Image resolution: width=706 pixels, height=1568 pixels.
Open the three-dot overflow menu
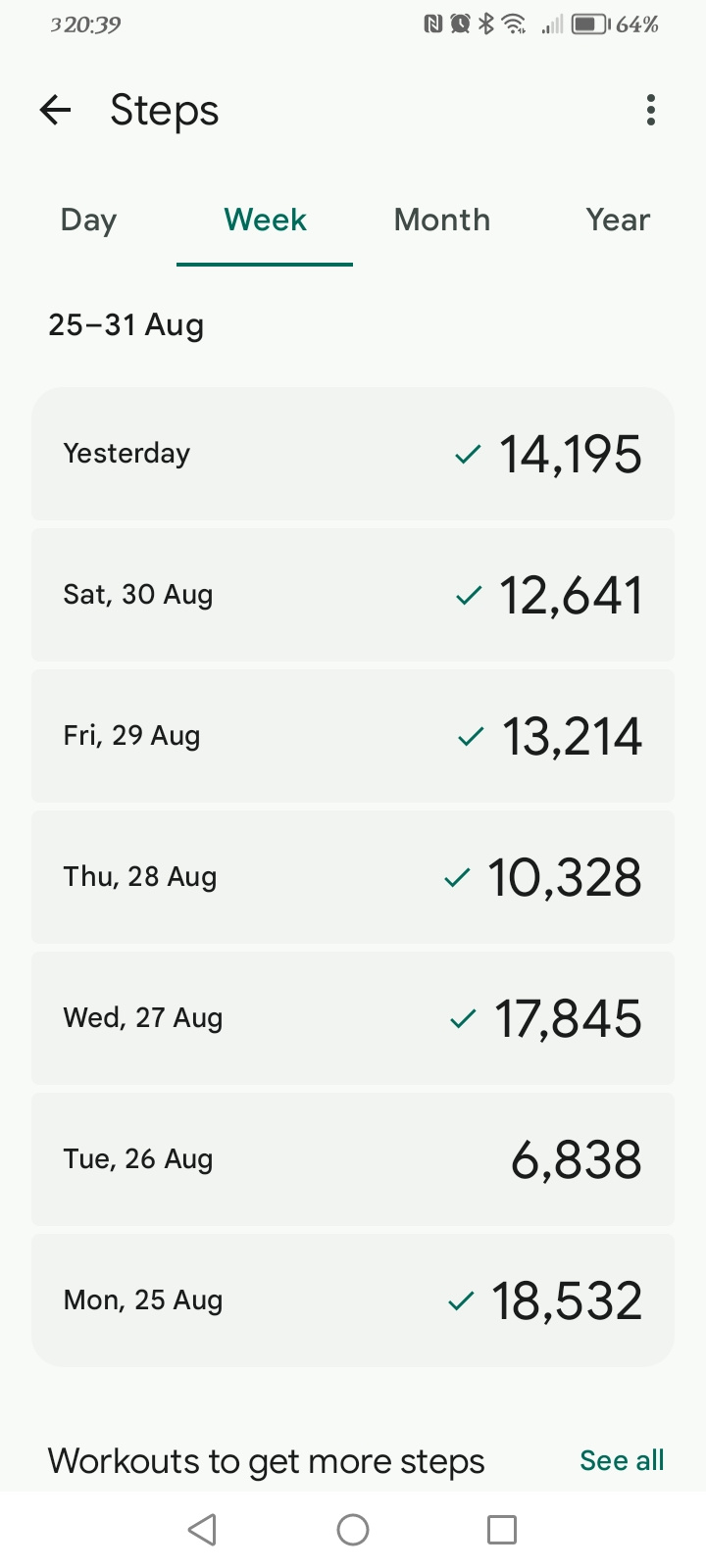(650, 111)
